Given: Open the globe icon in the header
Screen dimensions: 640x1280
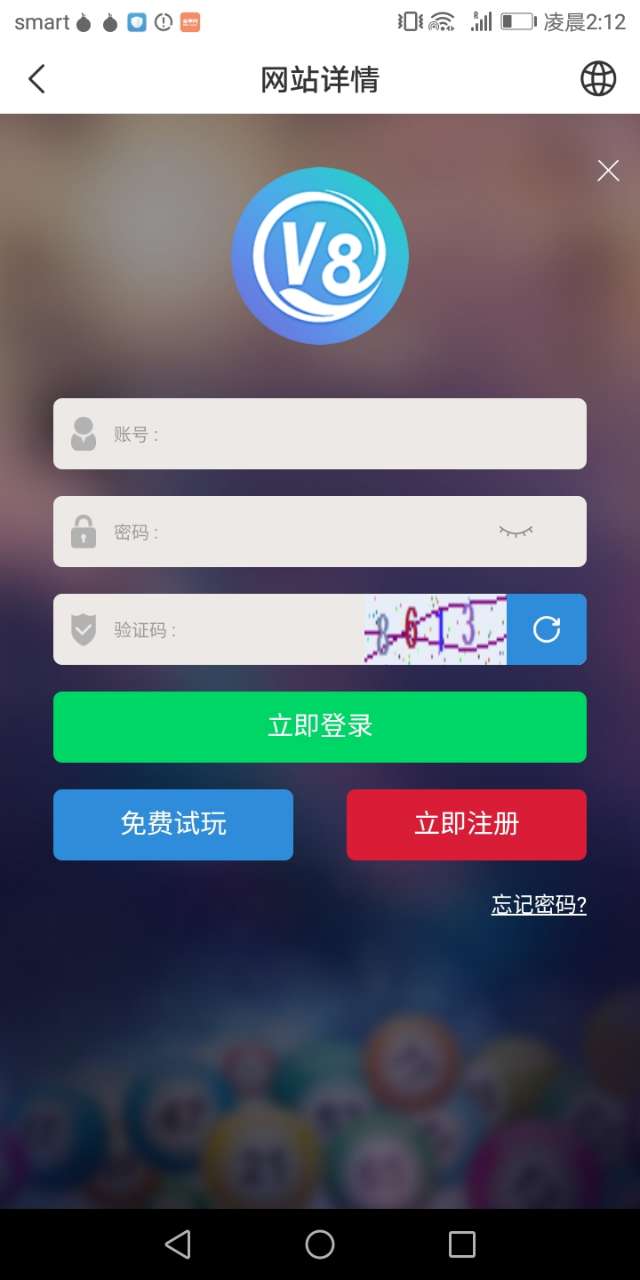Looking at the screenshot, I should 598,79.
